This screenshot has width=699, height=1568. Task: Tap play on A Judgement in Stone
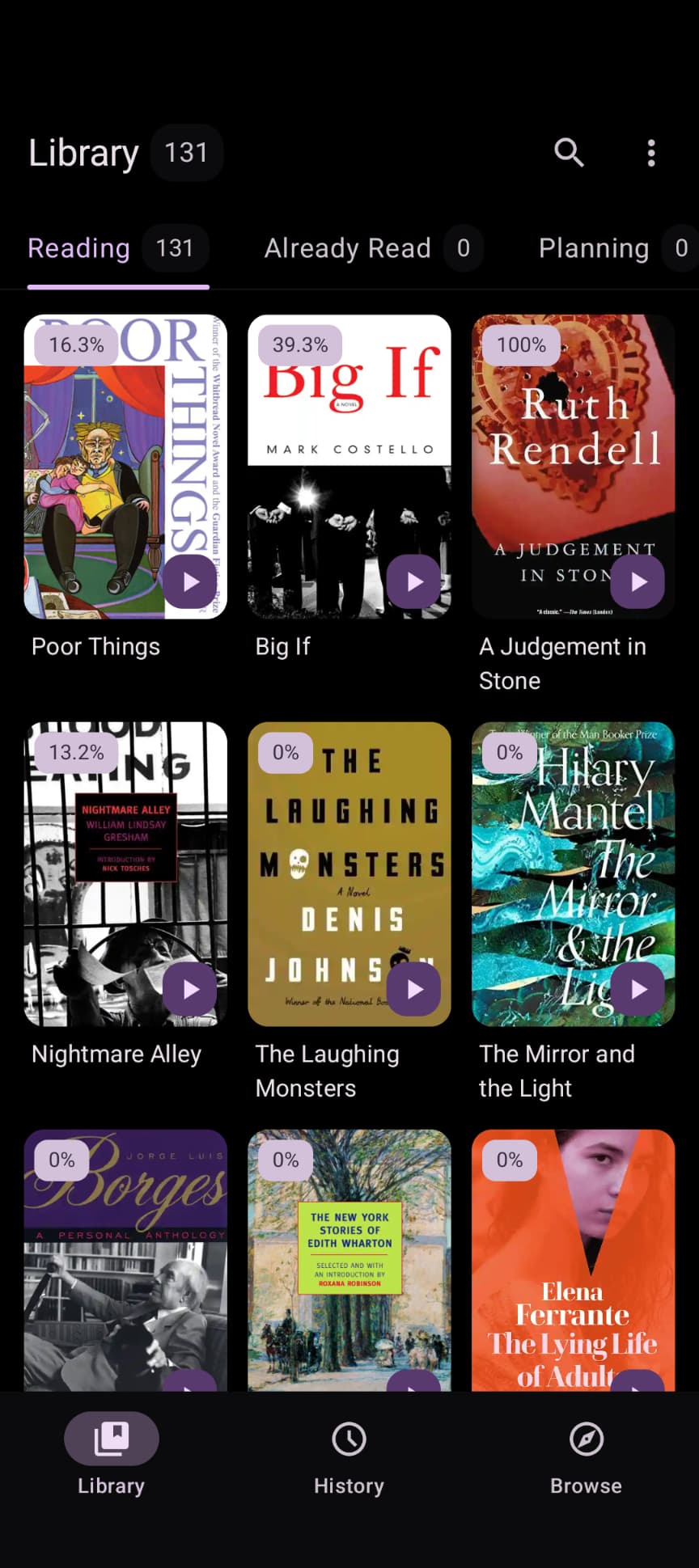point(638,581)
